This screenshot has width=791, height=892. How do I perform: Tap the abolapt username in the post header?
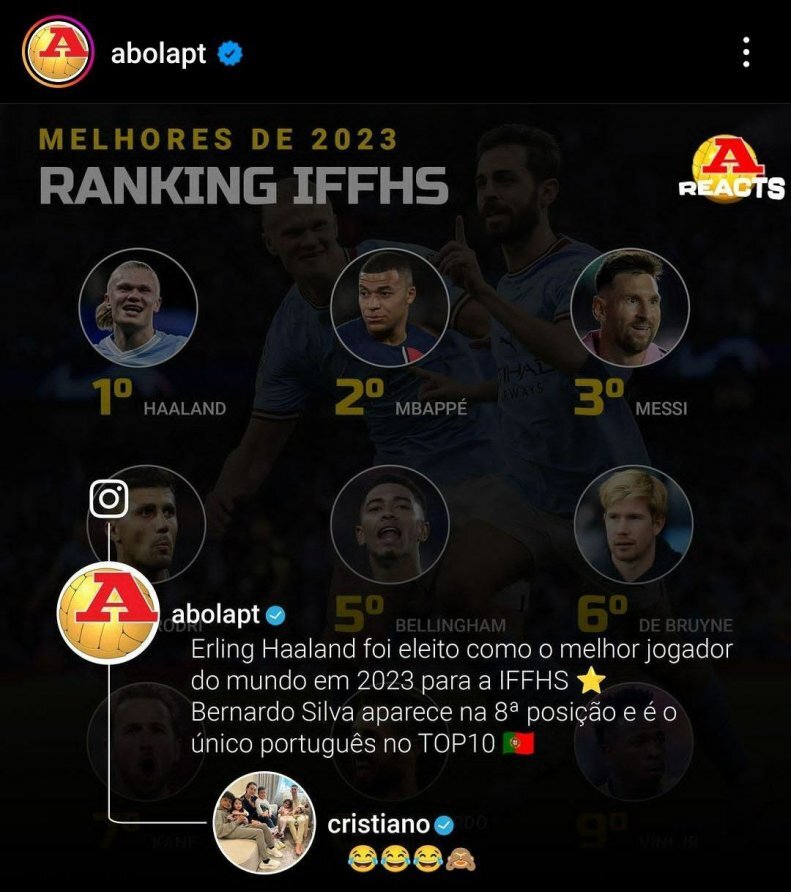158,53
